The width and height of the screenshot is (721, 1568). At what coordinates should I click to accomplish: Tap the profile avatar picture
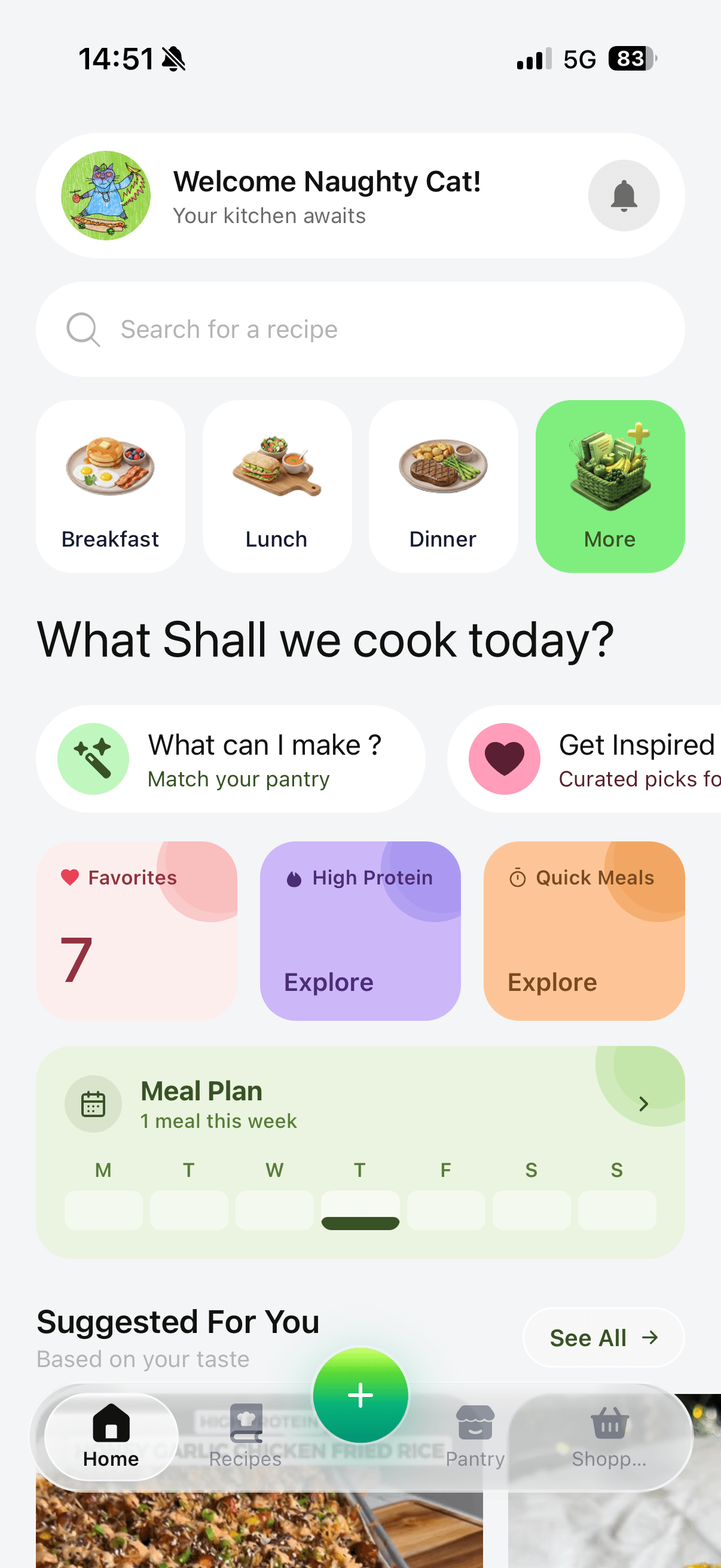click(x=106, y=196)
